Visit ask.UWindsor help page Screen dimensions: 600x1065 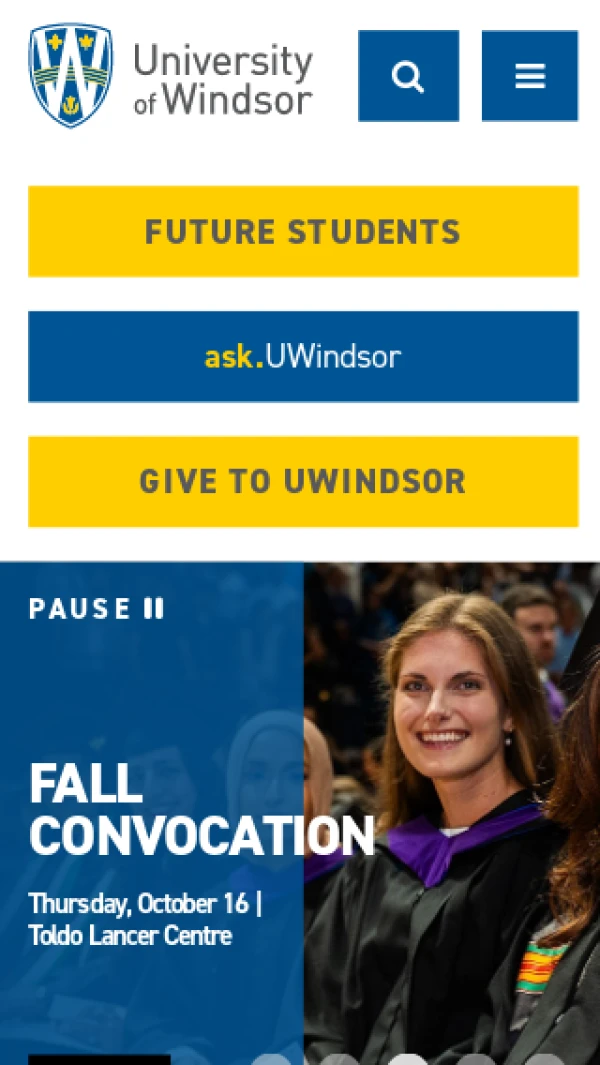click(x=303, y=356)
